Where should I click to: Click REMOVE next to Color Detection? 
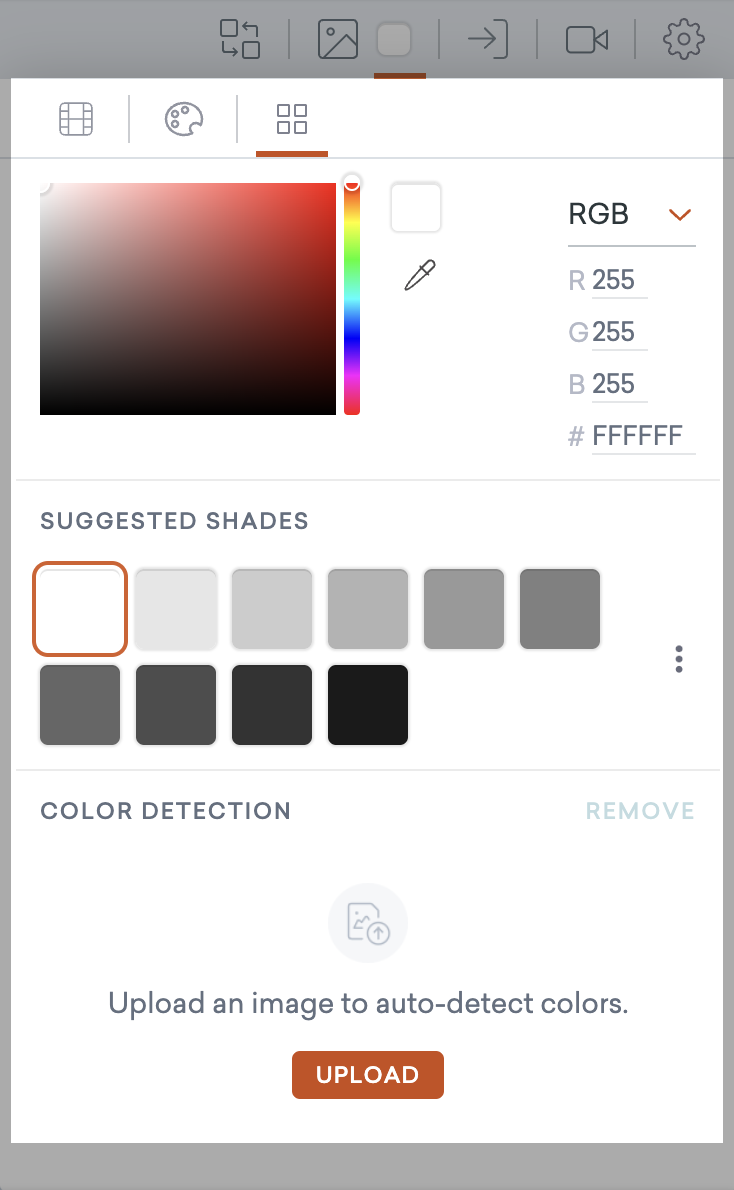640,811
